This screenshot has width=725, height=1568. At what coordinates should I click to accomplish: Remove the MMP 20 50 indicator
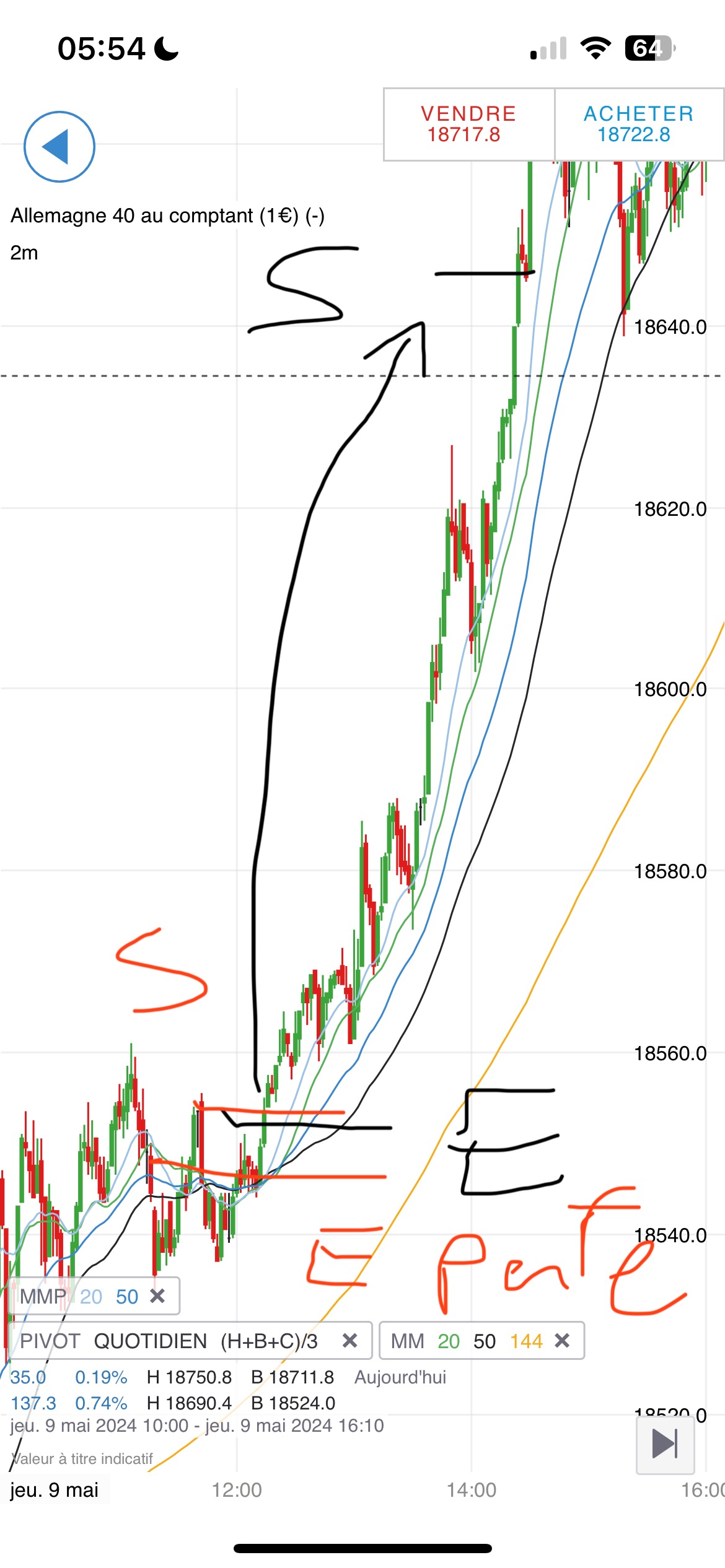pyautogui.click(x=158, y=1296)
